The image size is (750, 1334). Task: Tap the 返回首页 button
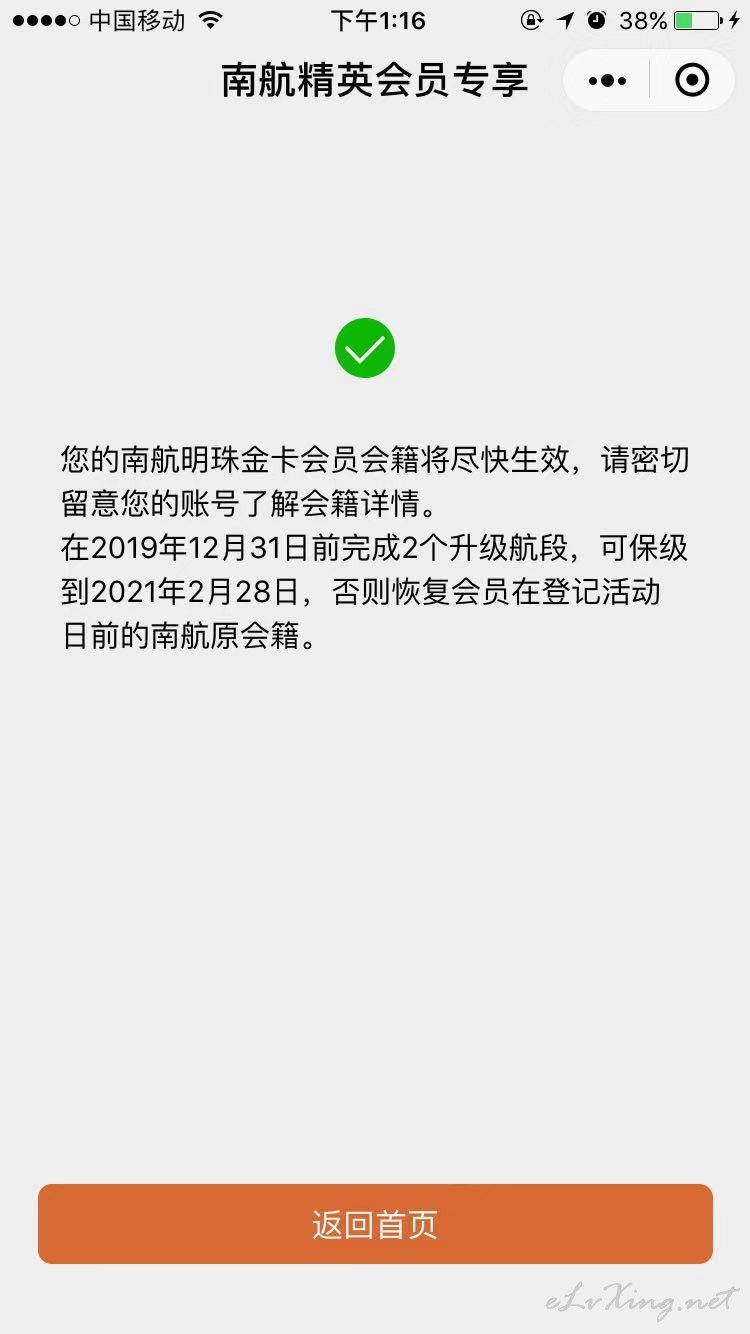pyautogui.click(x=375, y=1224)
